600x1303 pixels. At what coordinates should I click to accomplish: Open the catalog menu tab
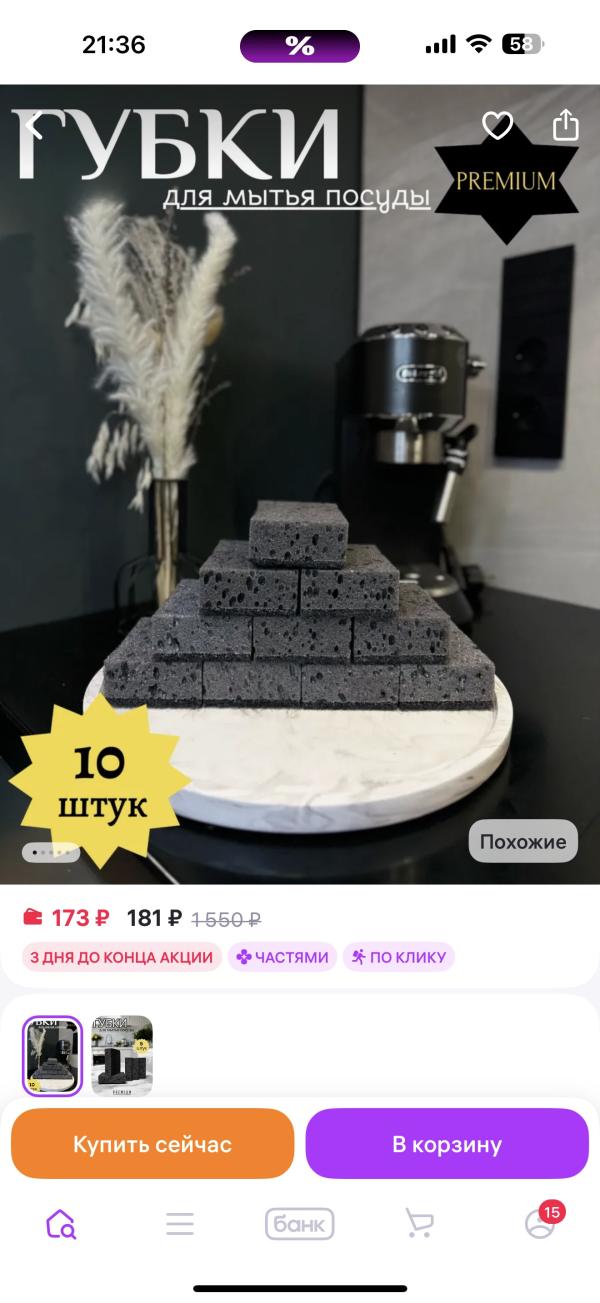coord(180,1223)
